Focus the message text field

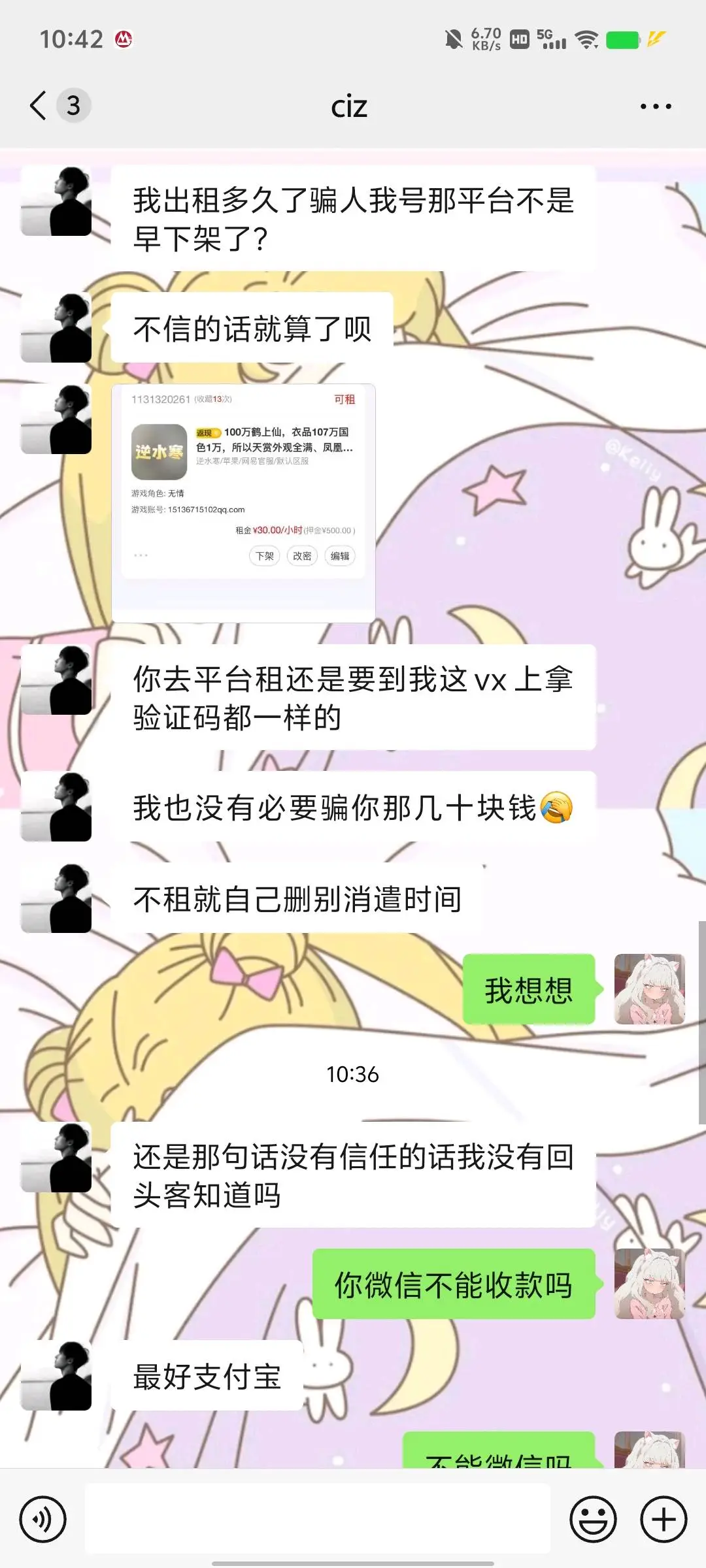[318, 1519]
